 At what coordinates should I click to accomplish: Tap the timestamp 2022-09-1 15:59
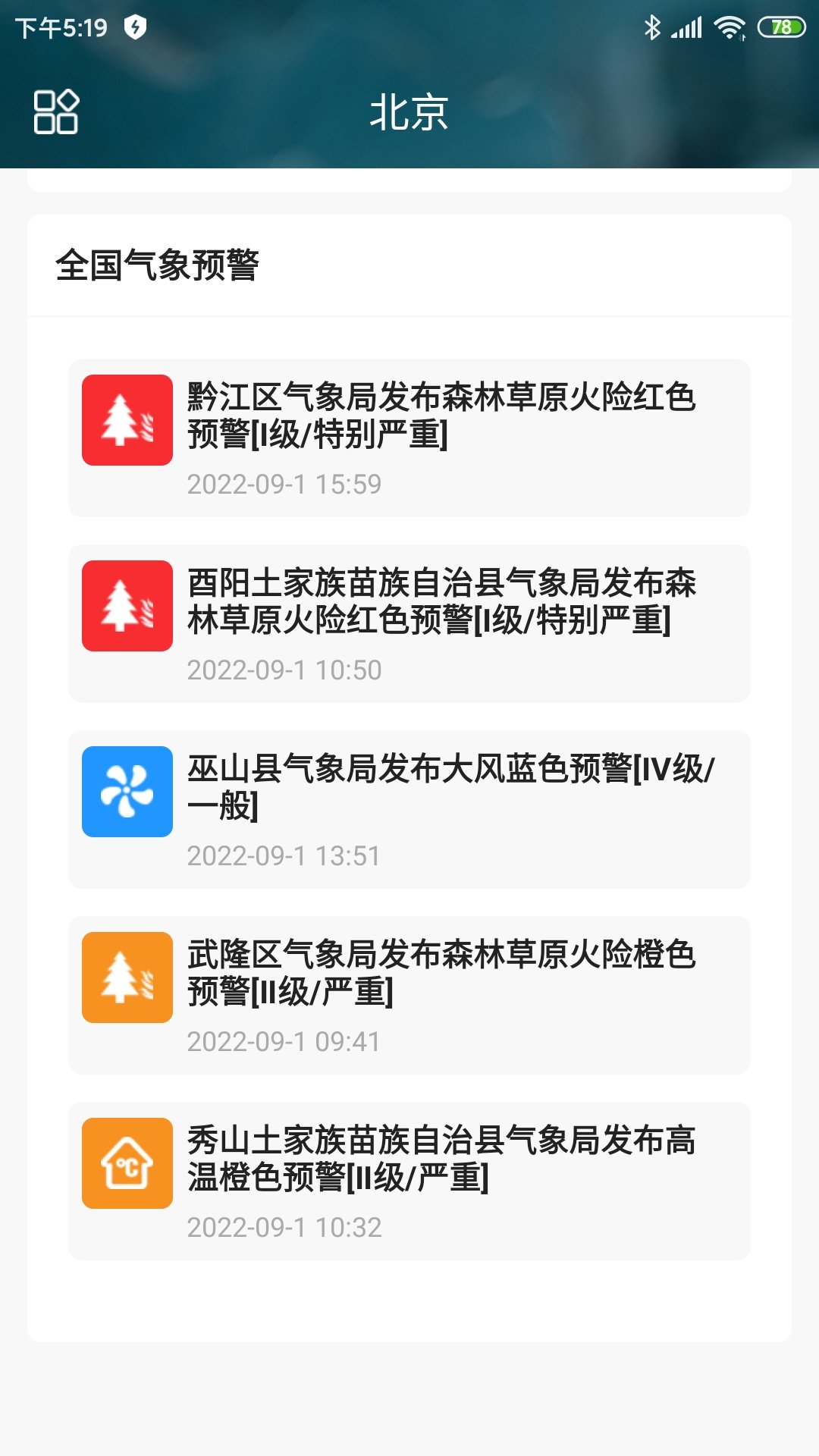286,484
